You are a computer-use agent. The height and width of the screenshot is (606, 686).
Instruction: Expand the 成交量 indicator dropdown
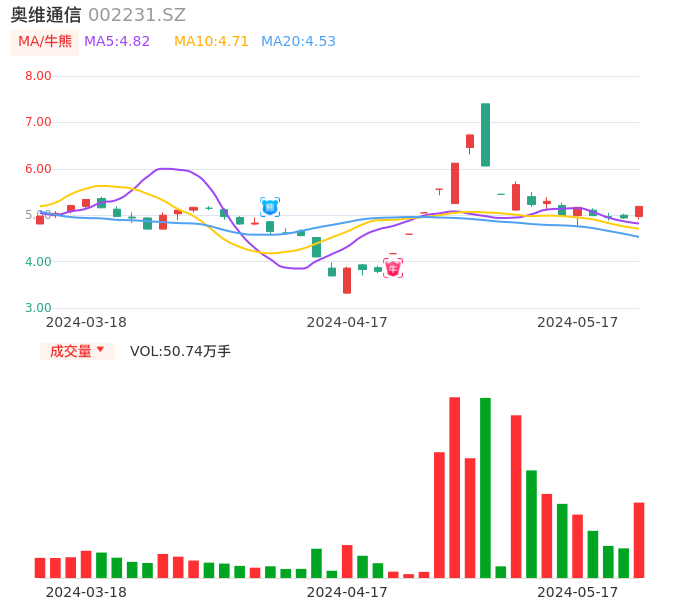(78, 351)
